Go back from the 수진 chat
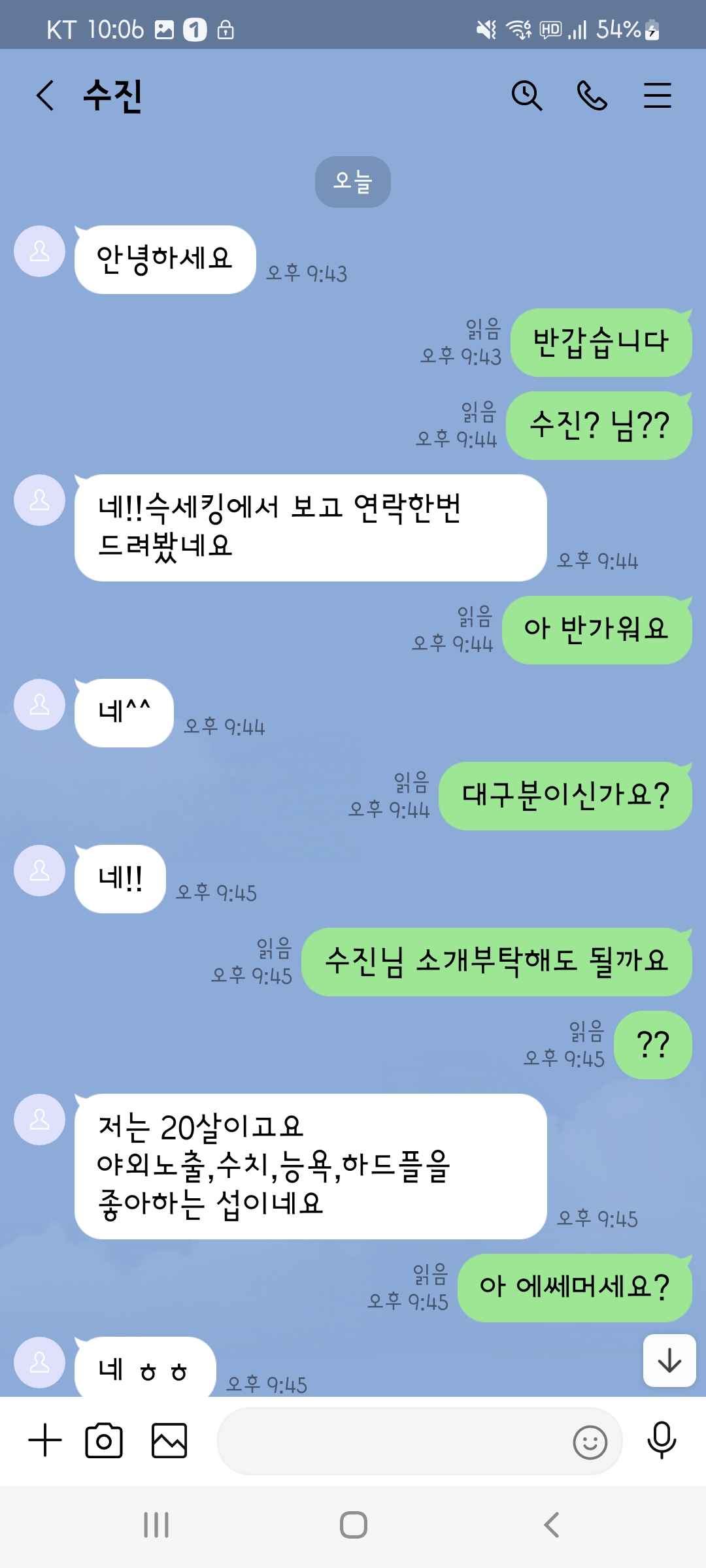 [x=44, y=96]
